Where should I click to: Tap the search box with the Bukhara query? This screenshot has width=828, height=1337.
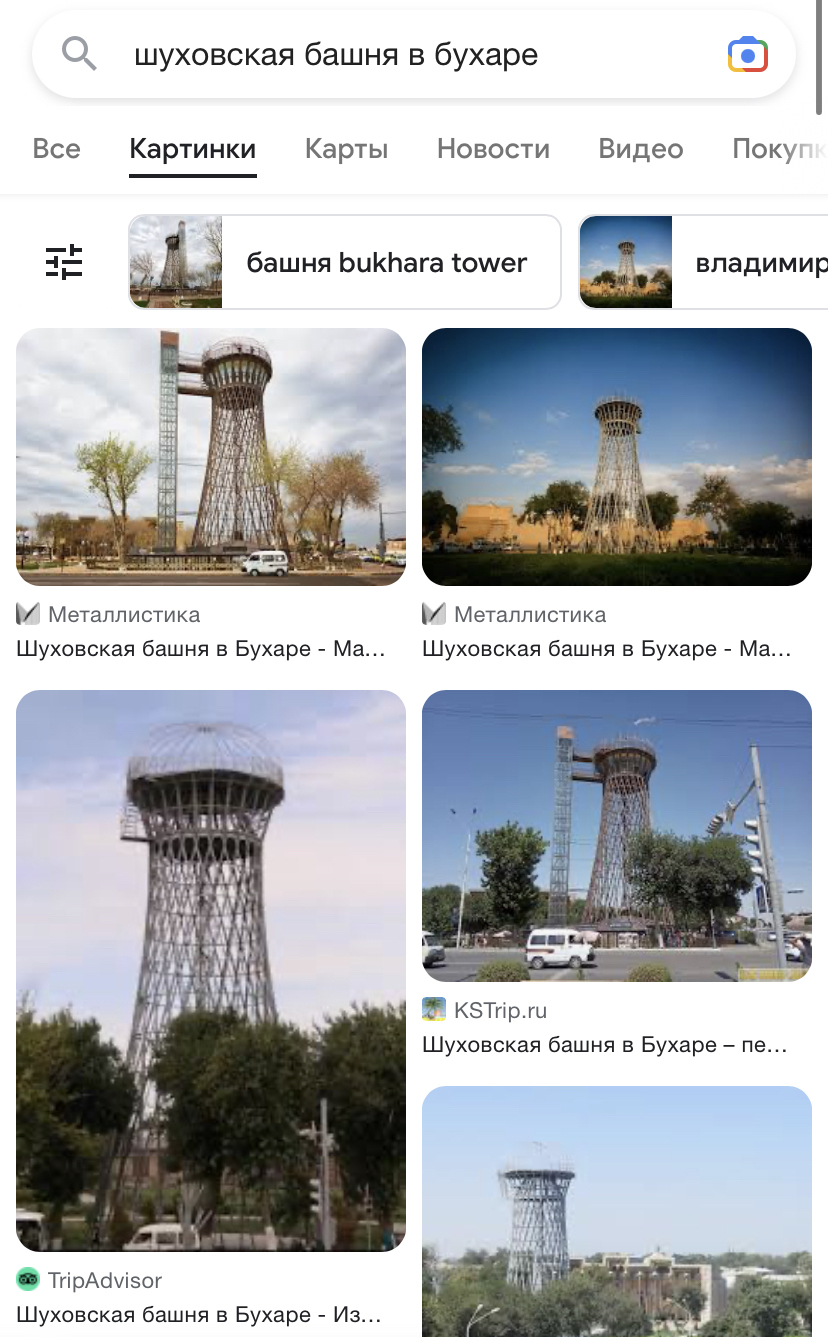click(400, 55)
